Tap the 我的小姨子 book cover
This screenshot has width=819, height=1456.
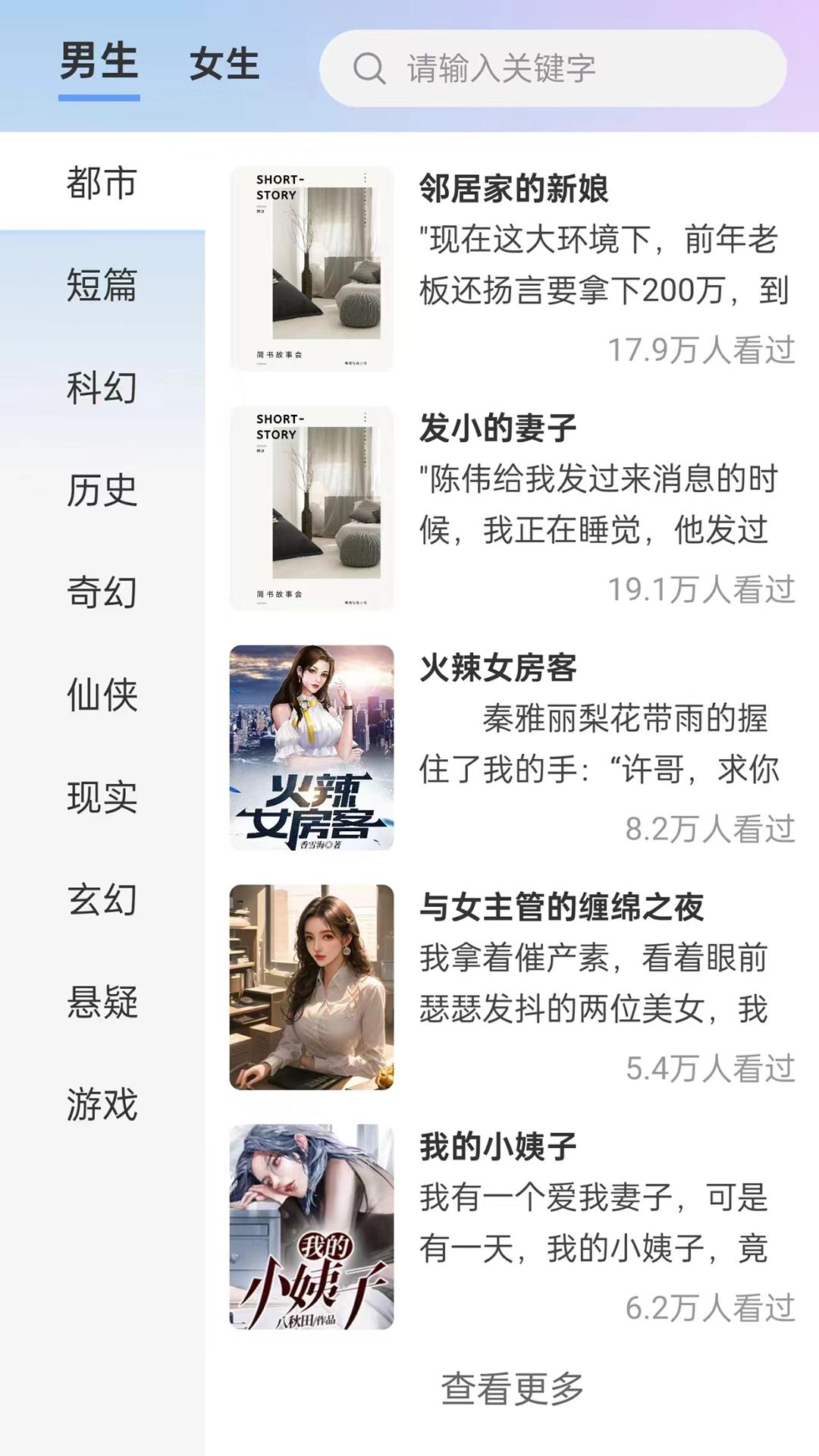(x=312, y=1225)
